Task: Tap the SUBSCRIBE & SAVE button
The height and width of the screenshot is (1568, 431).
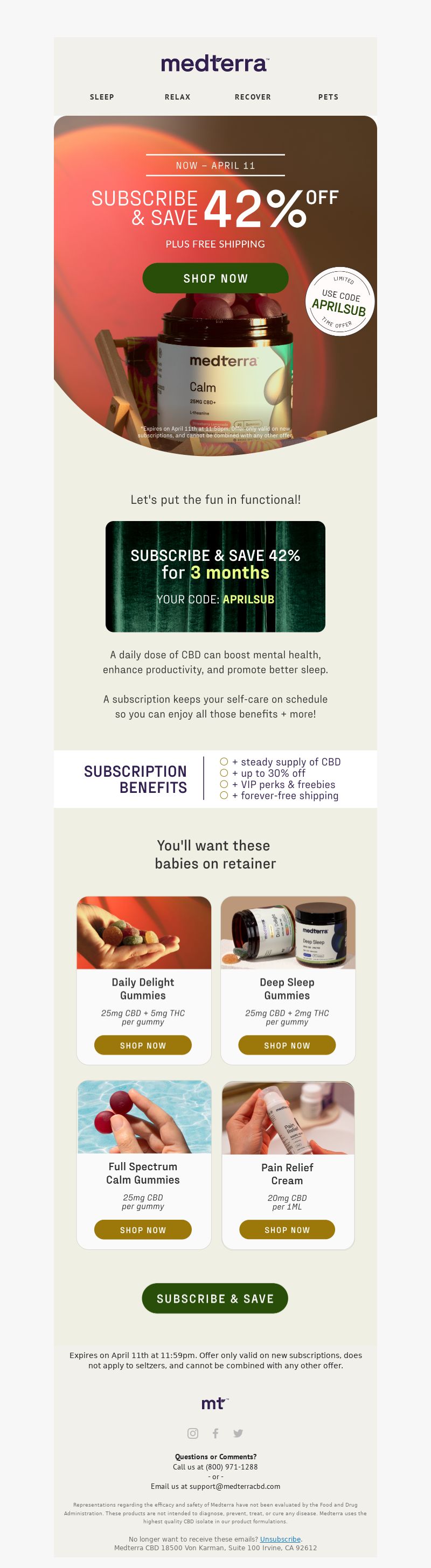Action: pos(215,1298)
